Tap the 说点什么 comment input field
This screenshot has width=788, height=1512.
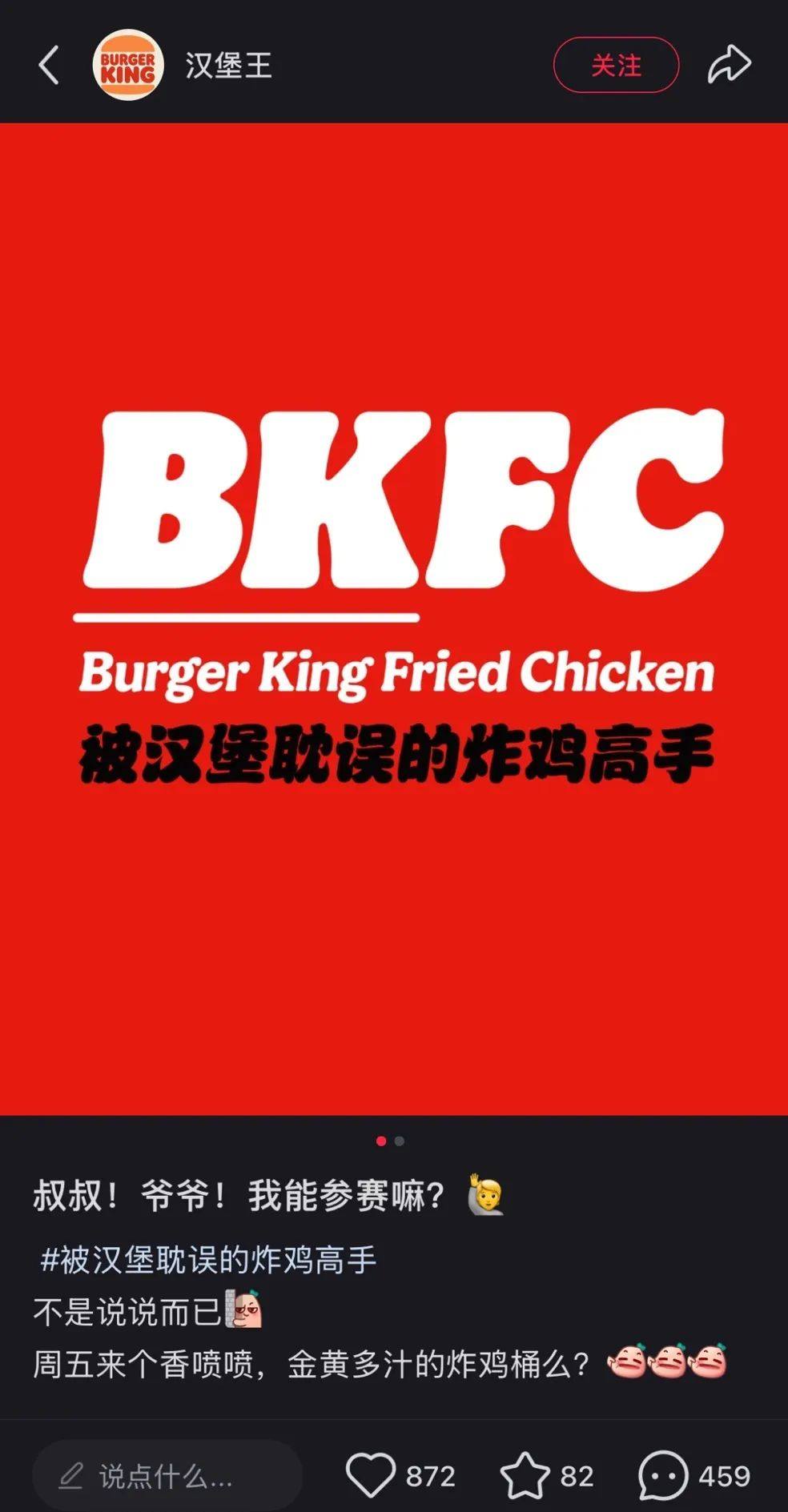tap(167, 1476)
